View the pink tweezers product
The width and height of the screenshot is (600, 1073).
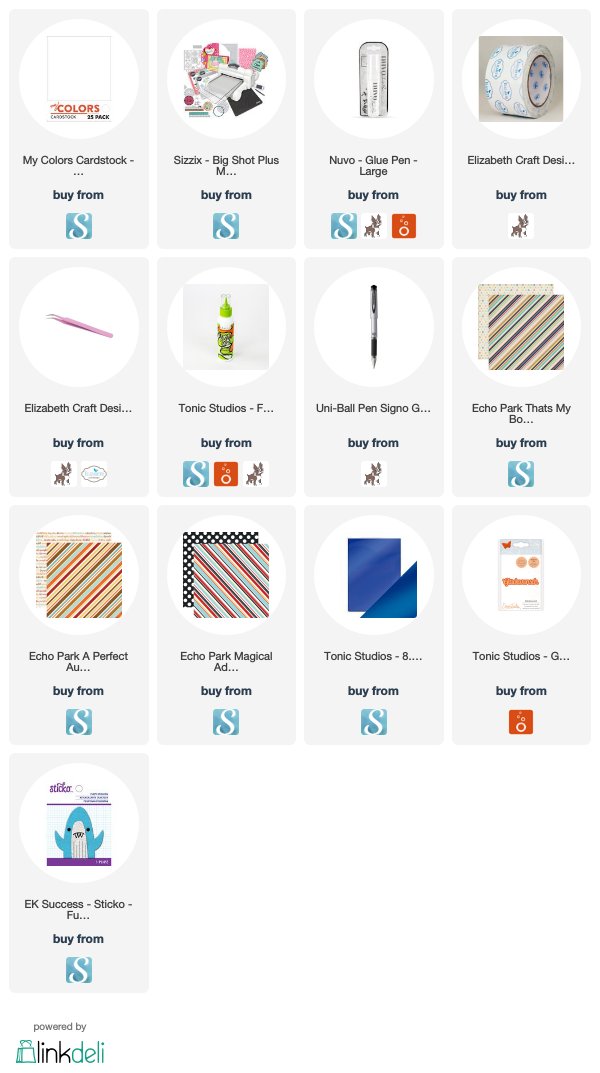tap(79, 327)
